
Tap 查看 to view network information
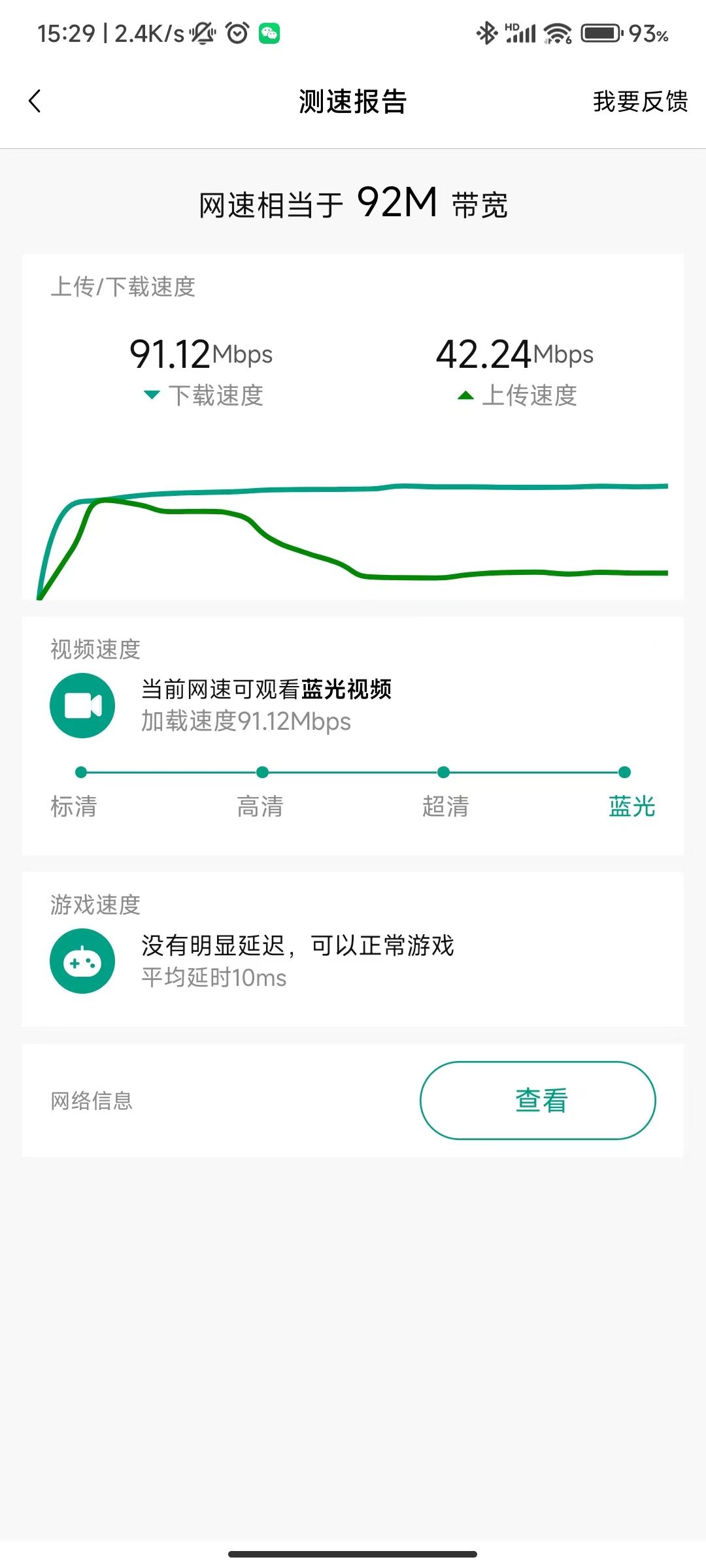point(537,1100)
